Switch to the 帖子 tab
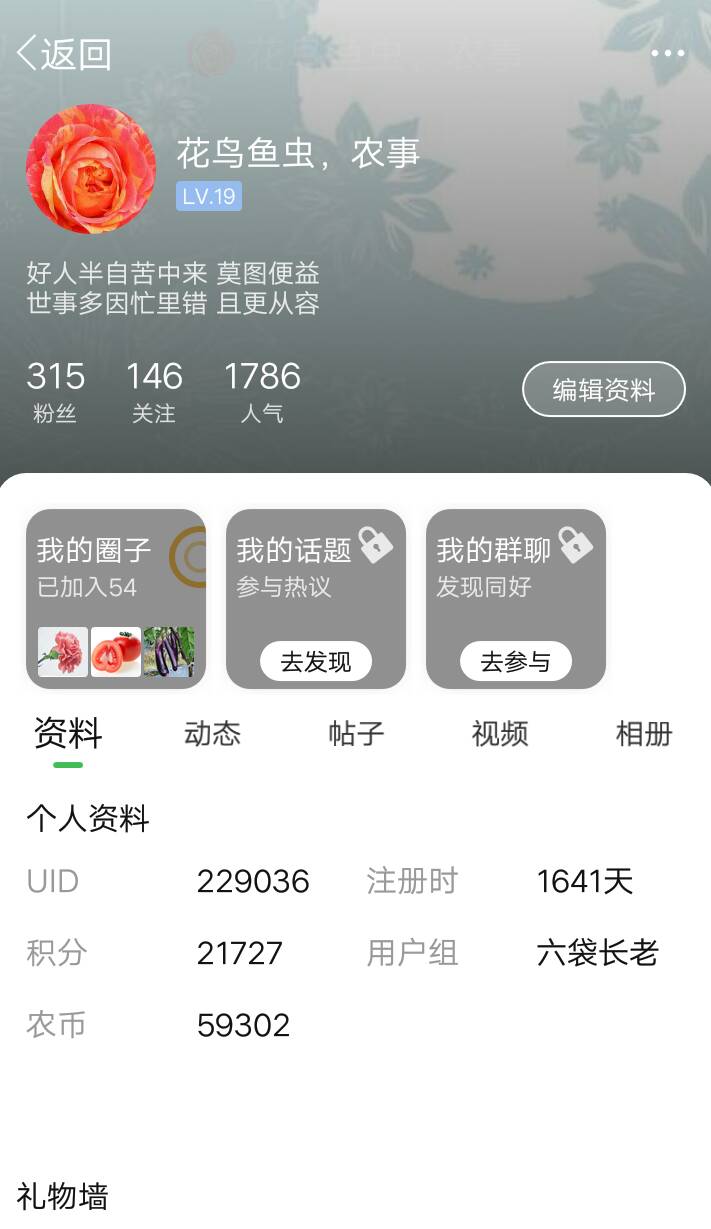The height and width of the screenshot is (1229, 711). pos(356,734)
